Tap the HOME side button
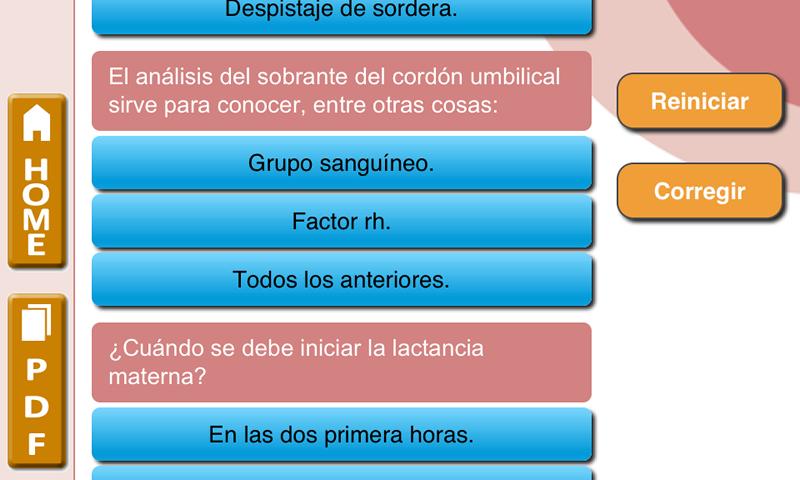 [x=37, y=181]
